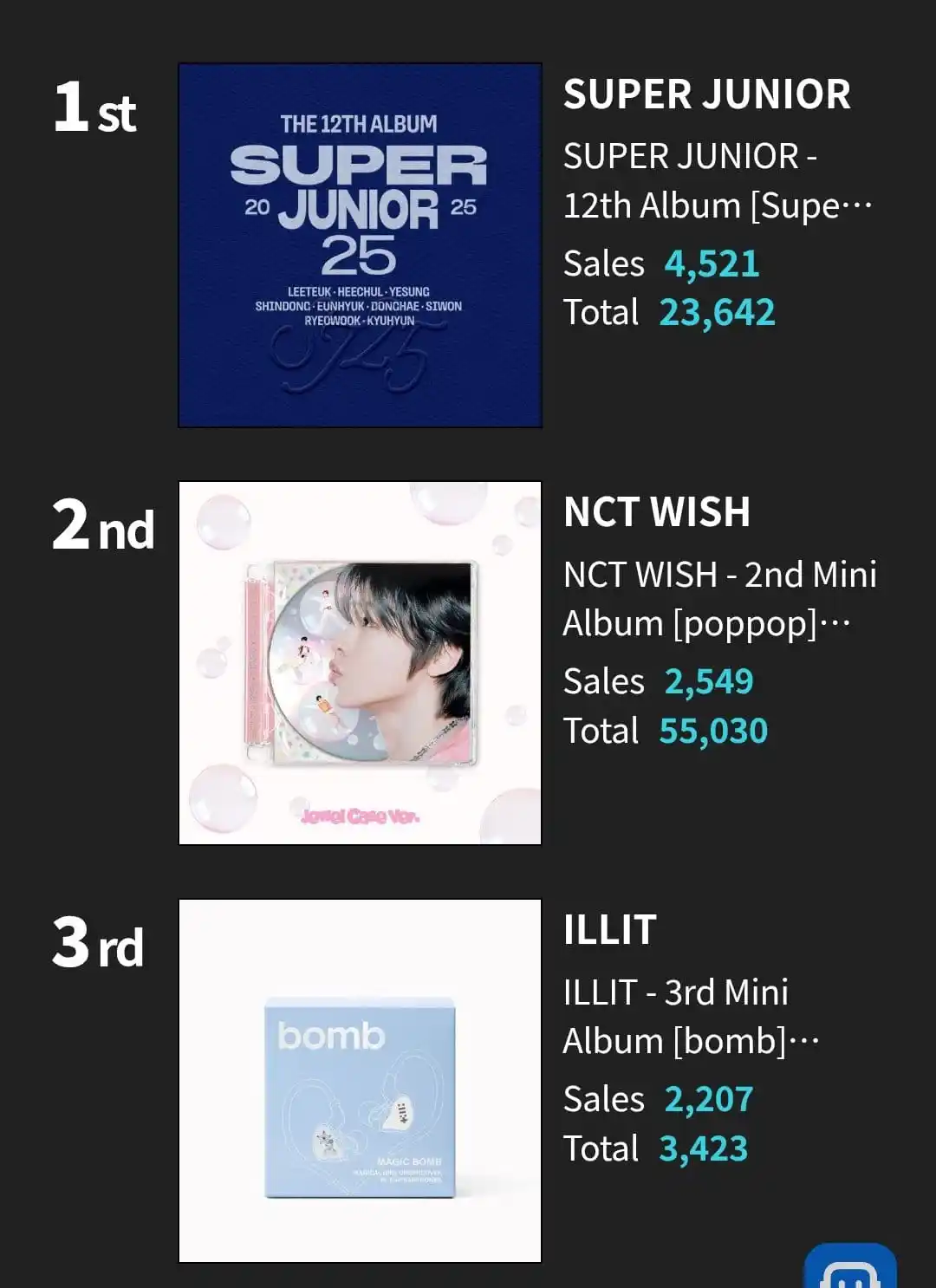Open NCT WISH poppop album entry
The image size is (936, 1288).
[x=718, y=599]
